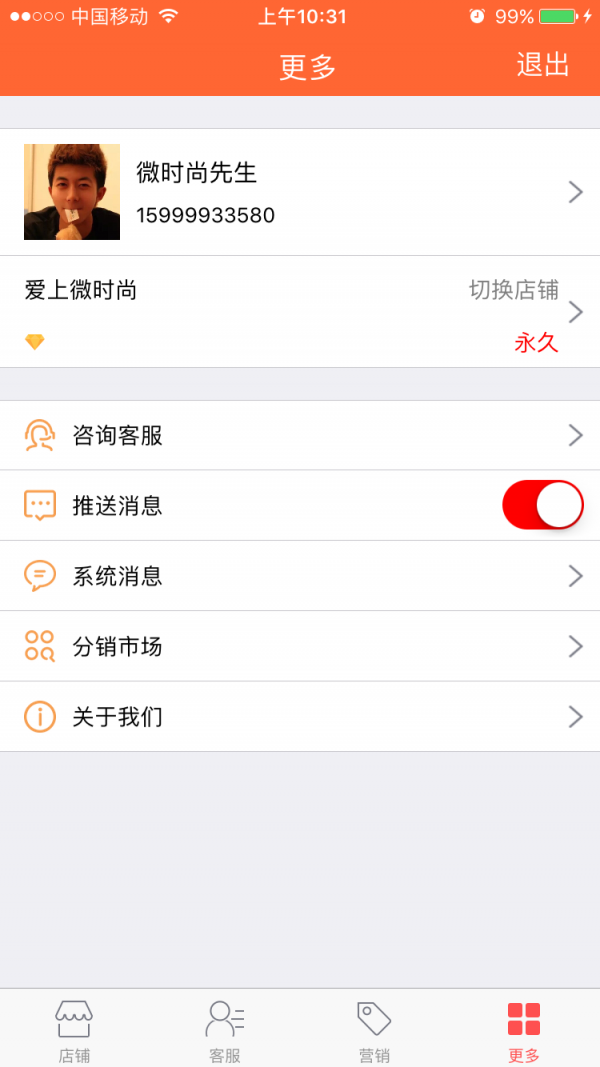Tap the 退出 logout button
This screenshot has width=600, height=1067.
[543, 65]
